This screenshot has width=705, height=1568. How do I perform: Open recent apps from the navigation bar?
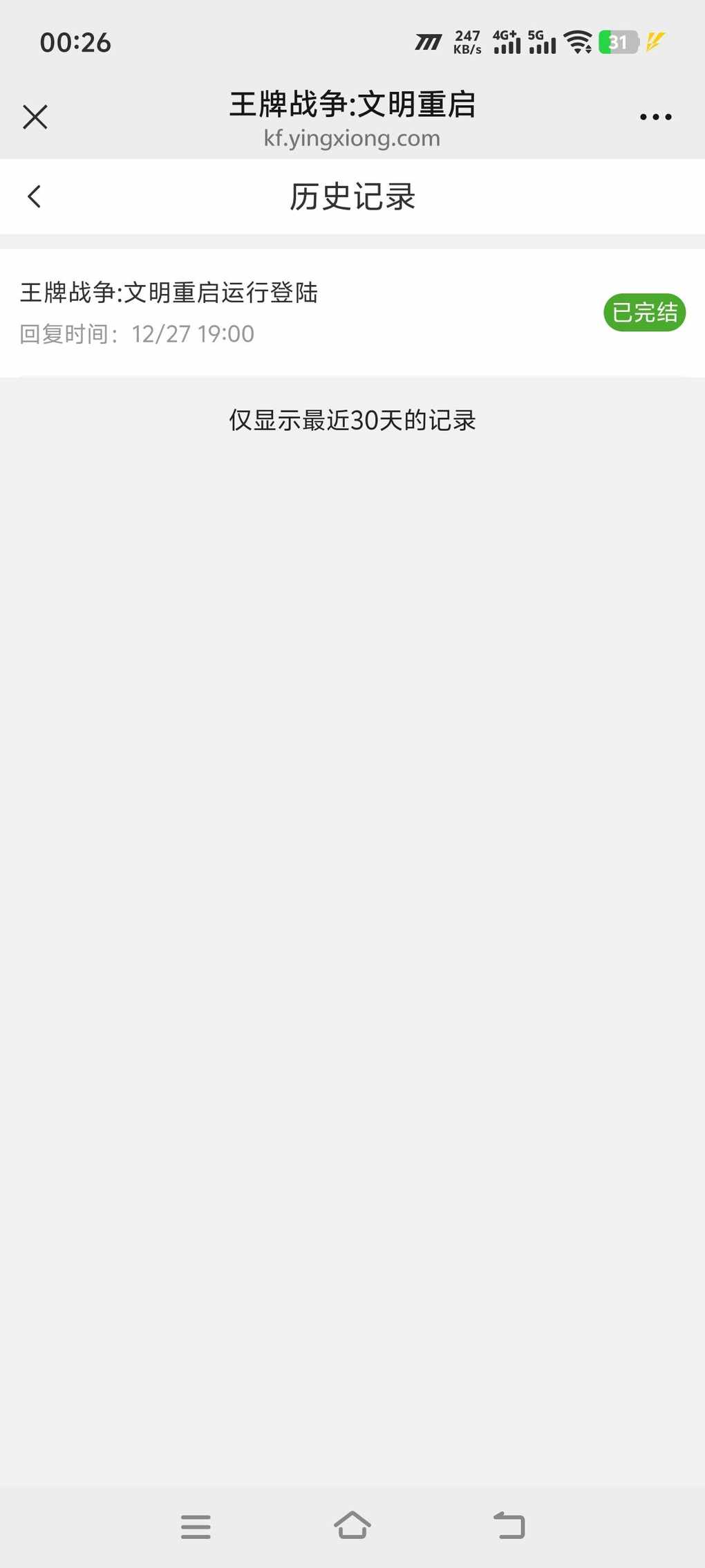tap(196, 1527)
